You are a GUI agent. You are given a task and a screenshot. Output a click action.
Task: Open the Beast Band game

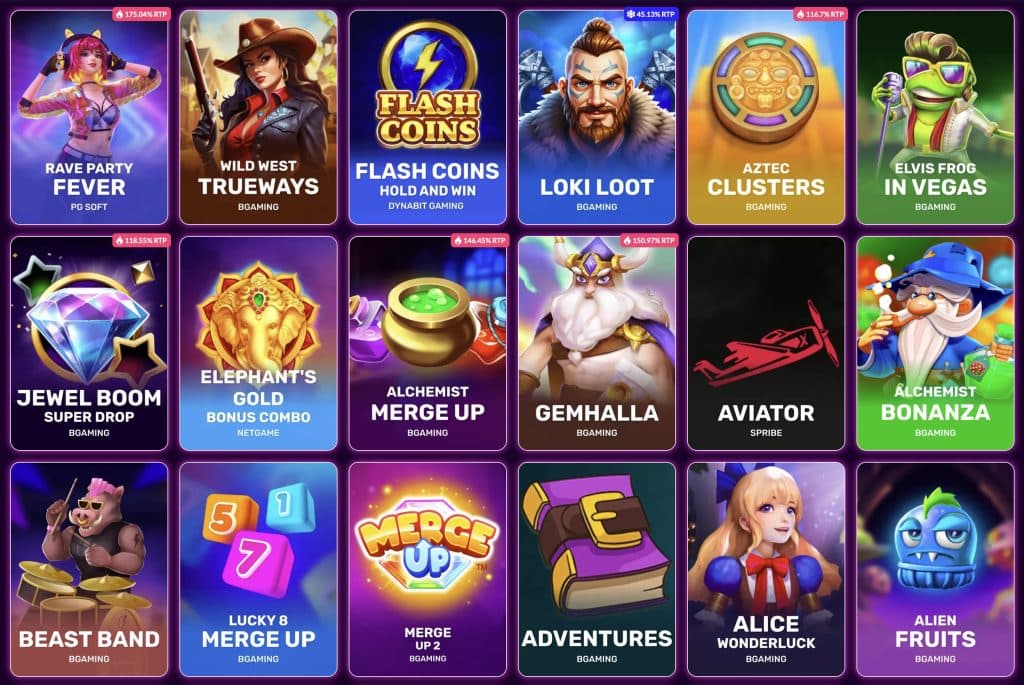pos(89,568)
